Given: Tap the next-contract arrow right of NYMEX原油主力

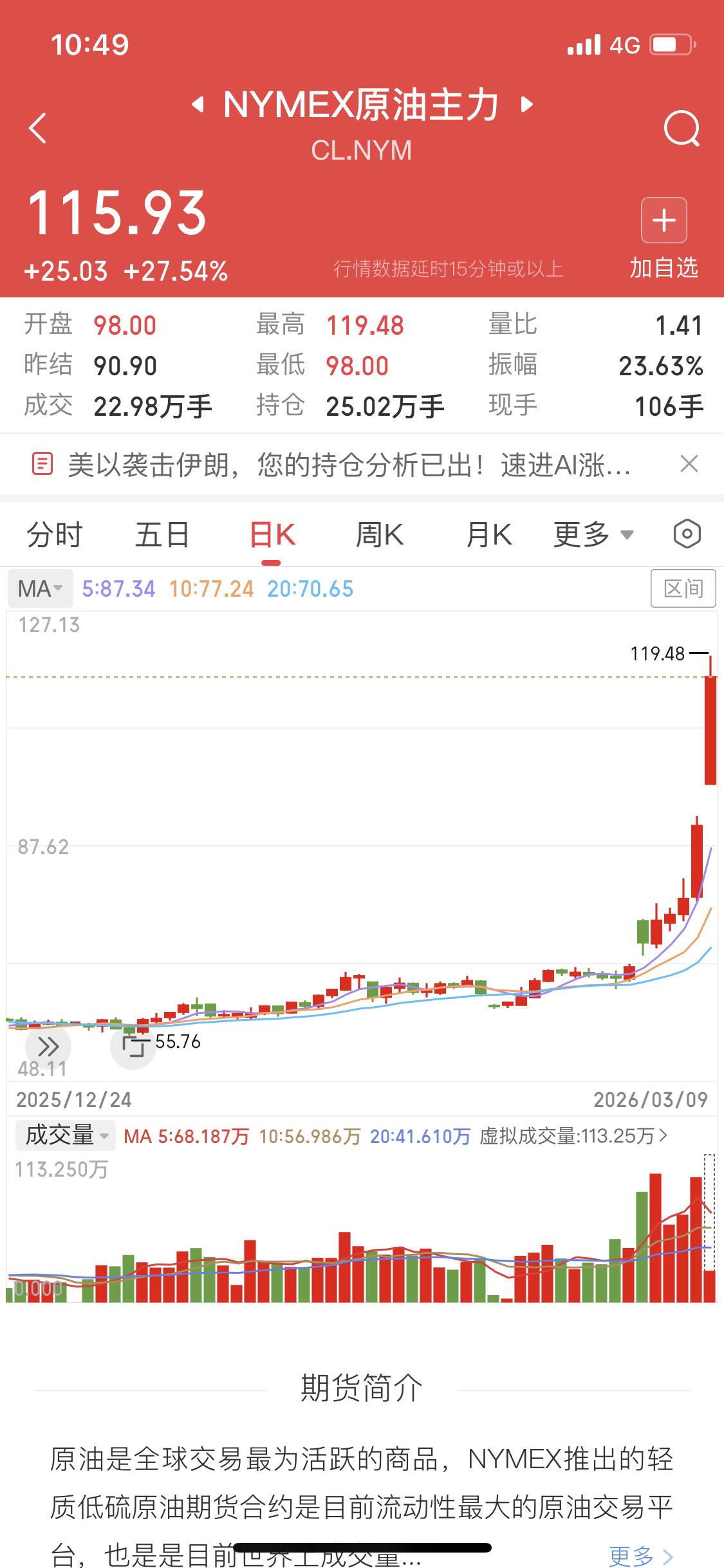Looking at the screenshot, I should coord(526,105).
